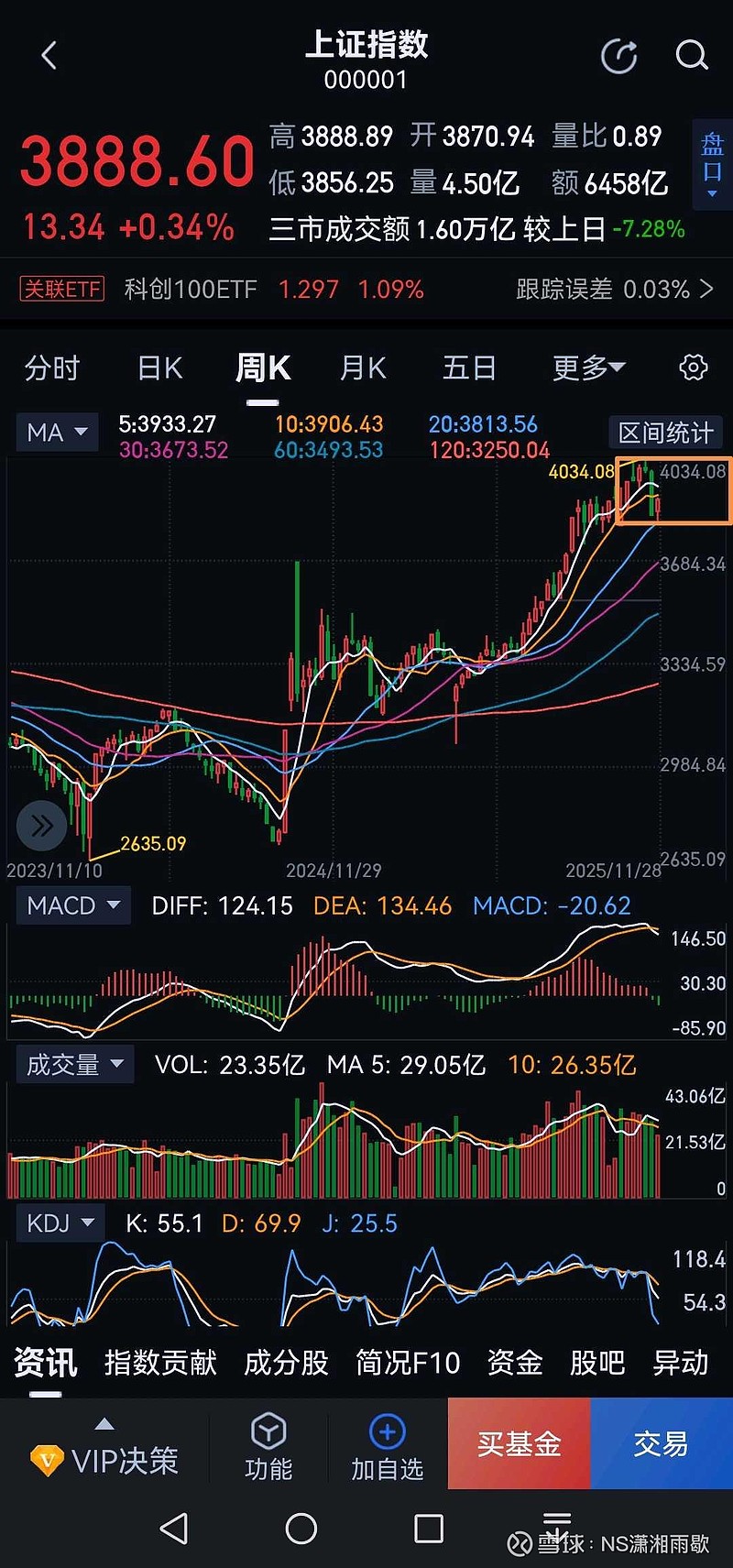This screenshot has width=733, height=1568.
Task: Open the 股吧 discussion tab
Action: pyautogui.click(x=600, y=1364)
